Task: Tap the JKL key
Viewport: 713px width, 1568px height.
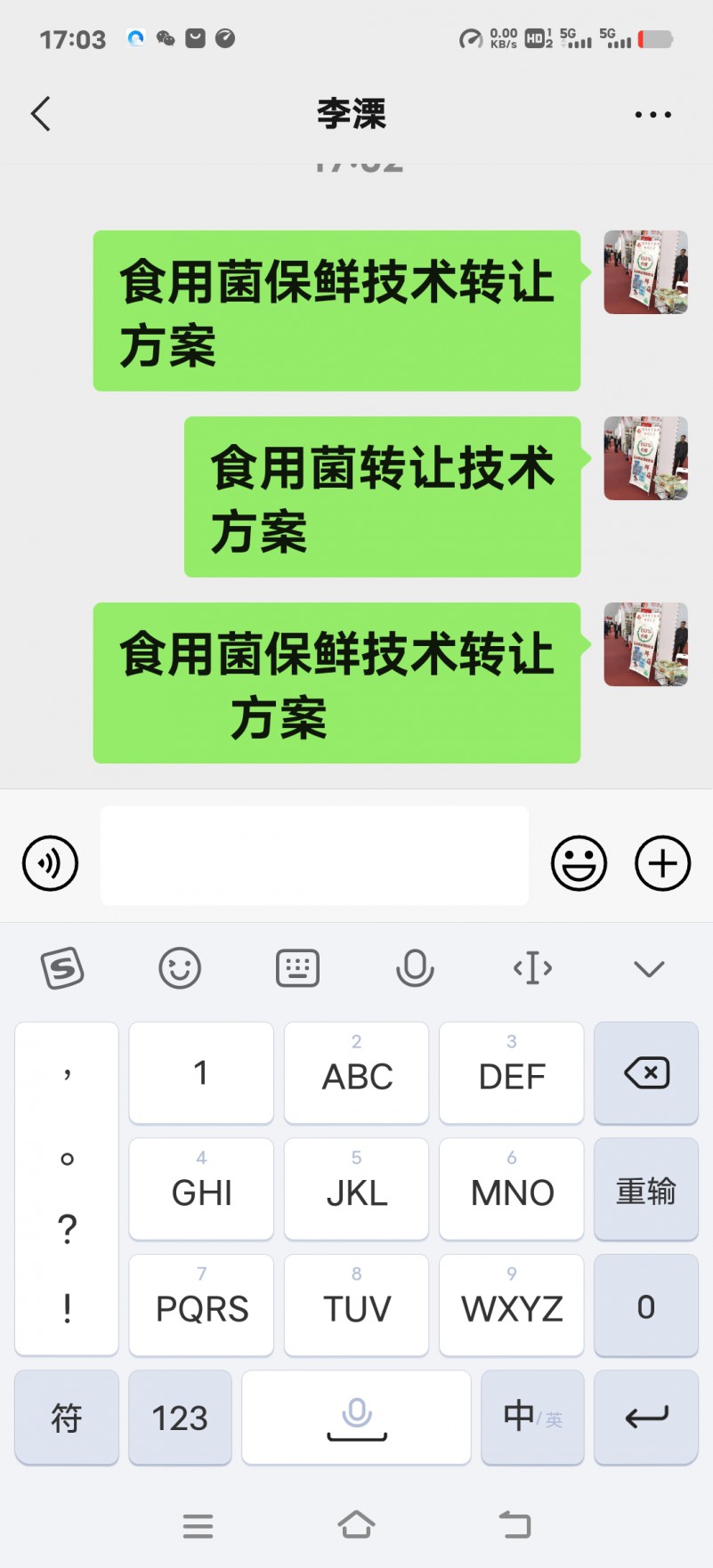Action: [x=356, y=1190]
